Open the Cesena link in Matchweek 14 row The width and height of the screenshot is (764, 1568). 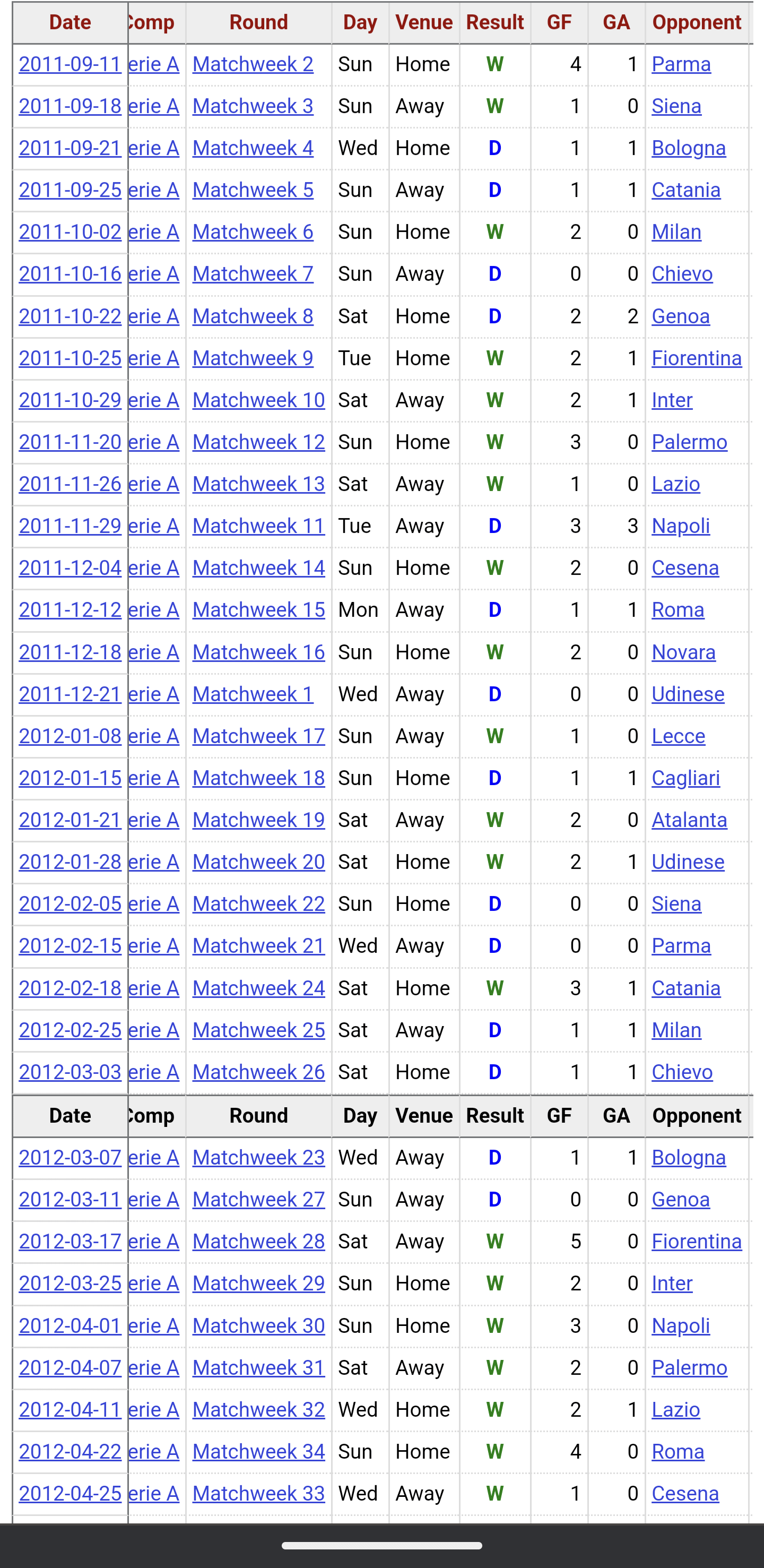click(685, 568)
